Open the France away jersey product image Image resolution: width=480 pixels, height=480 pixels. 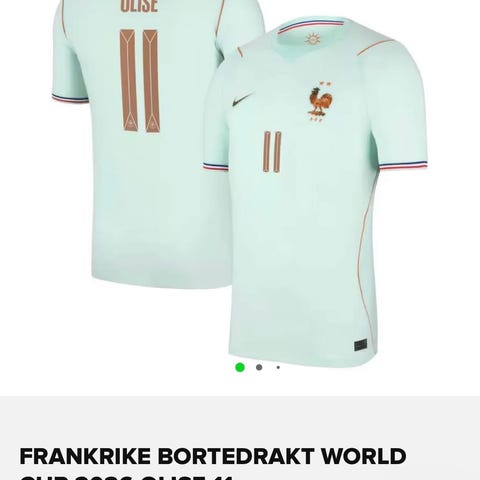point(240,180)
